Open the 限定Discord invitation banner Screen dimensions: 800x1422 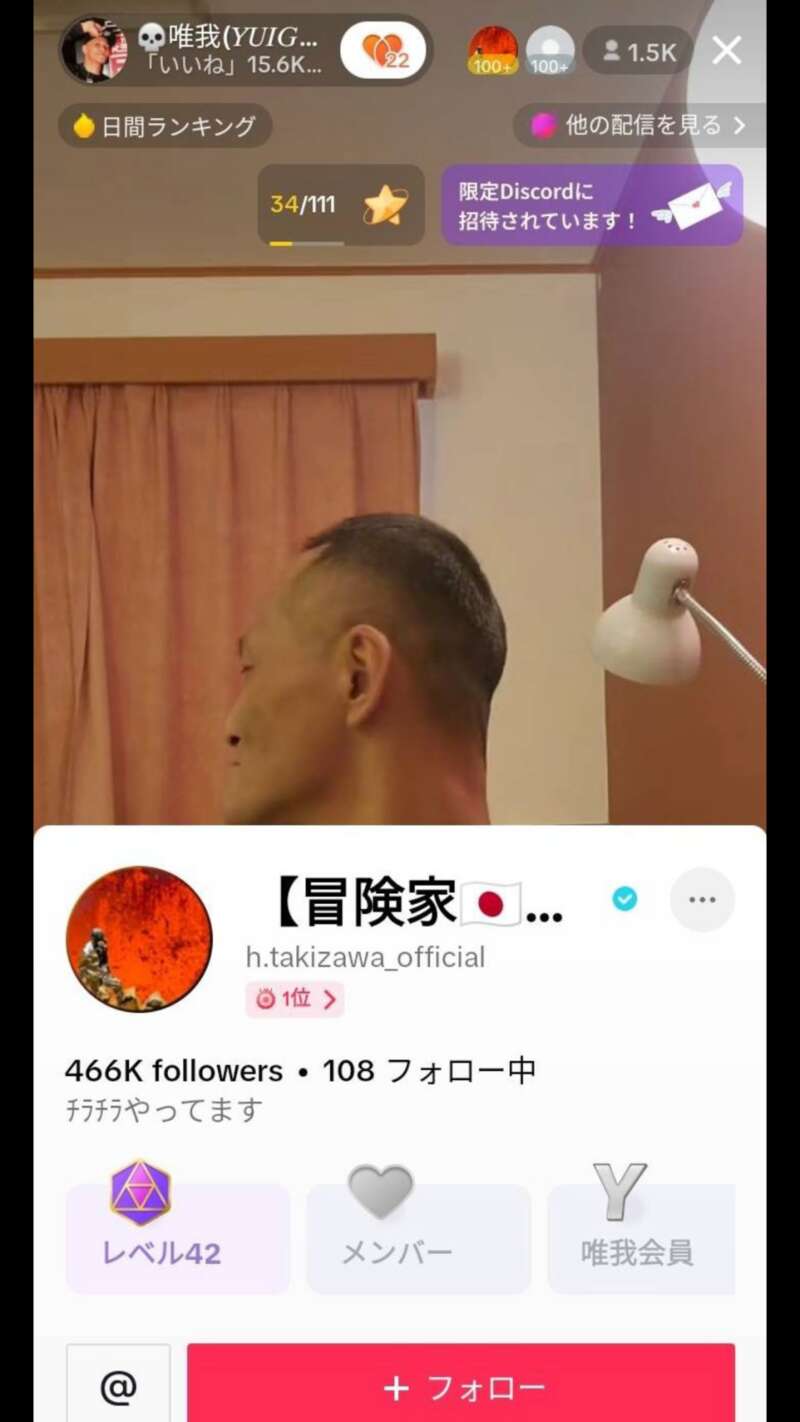click(x=592, y=205)
